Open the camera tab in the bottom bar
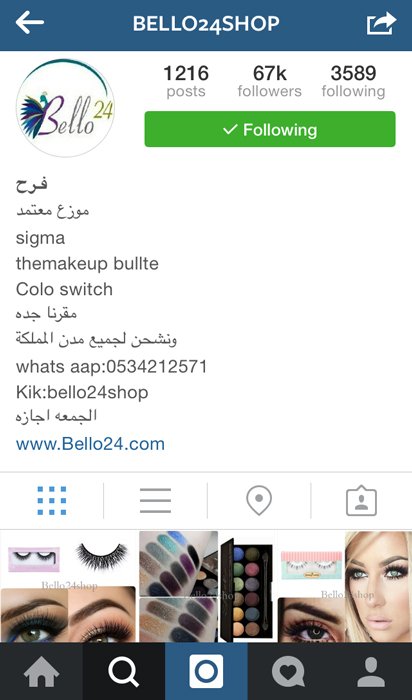The height and width of the screenshot is (700, 412). 206,671
